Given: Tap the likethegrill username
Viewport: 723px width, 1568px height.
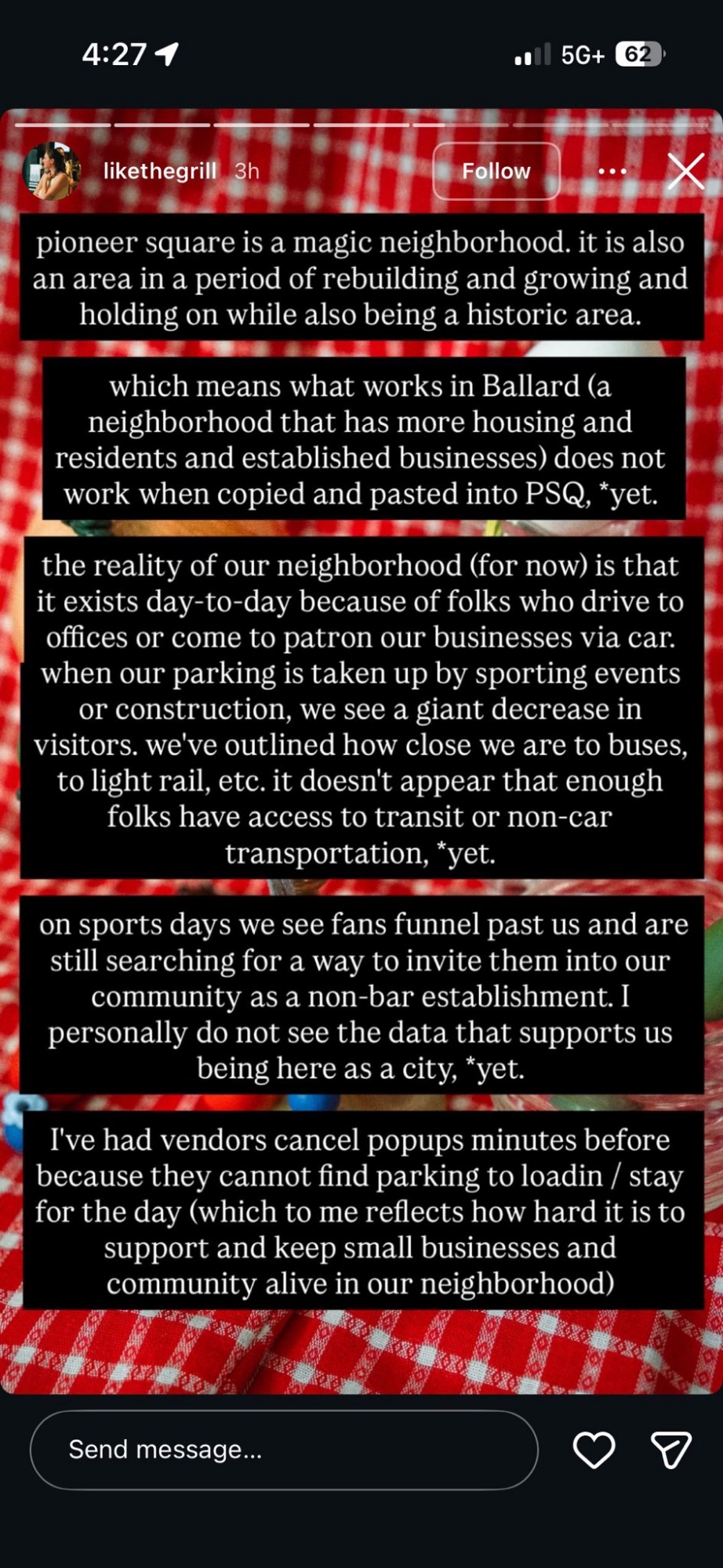Looking at the screenshot, I should coord(159,171).
